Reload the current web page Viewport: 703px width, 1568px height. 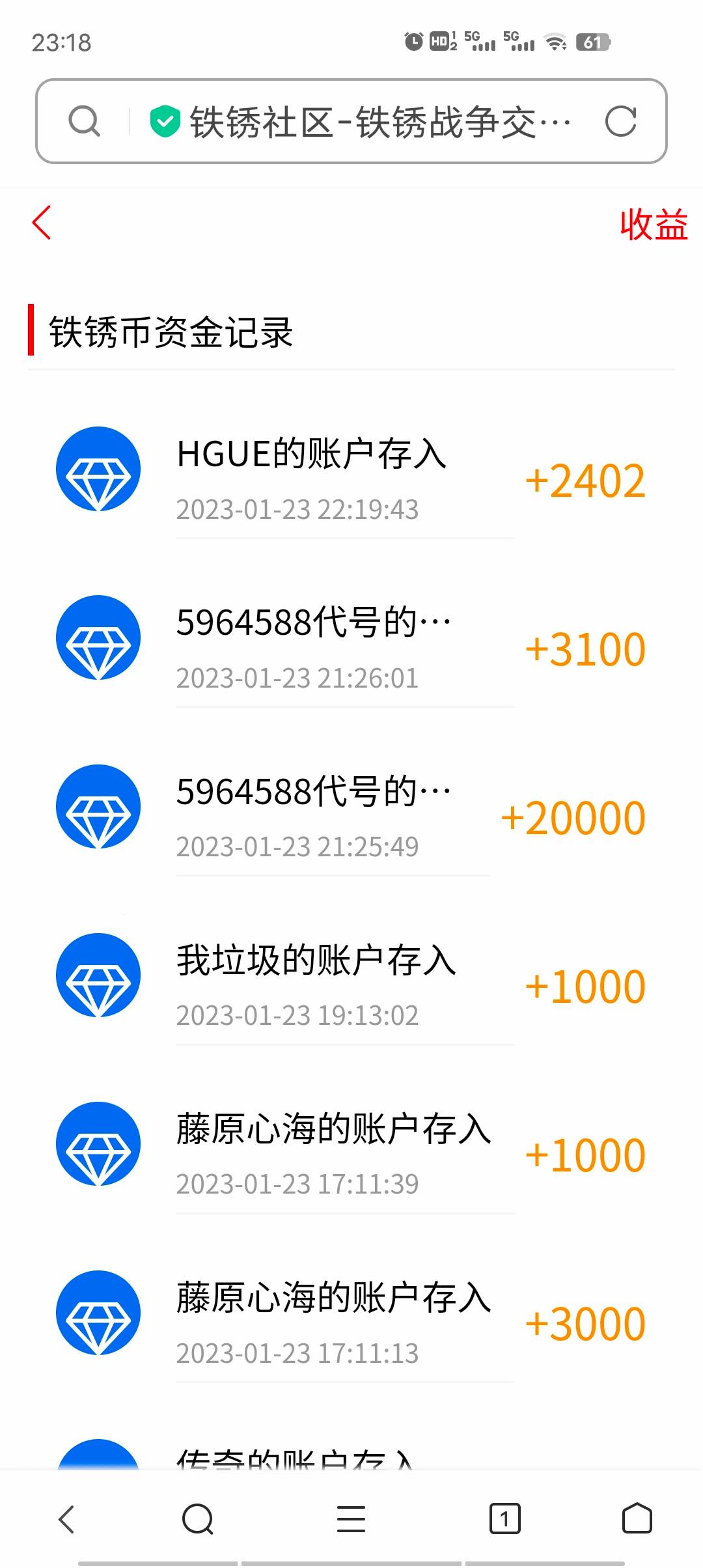[620, 122]
